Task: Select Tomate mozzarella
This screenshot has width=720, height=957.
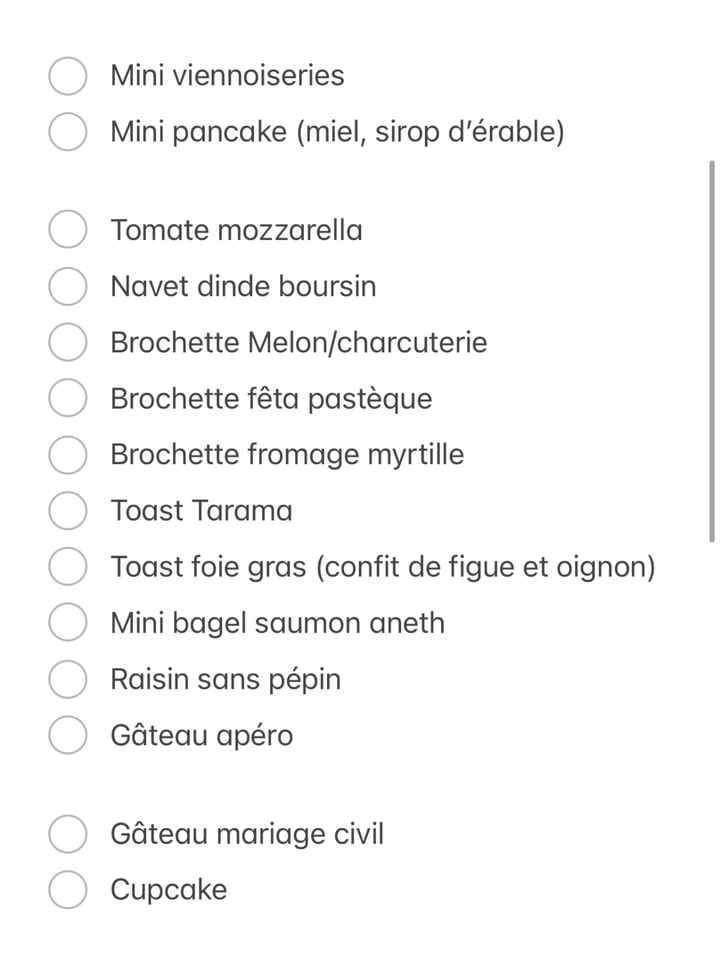Action: pyautogui.click(x=67, y=229)
